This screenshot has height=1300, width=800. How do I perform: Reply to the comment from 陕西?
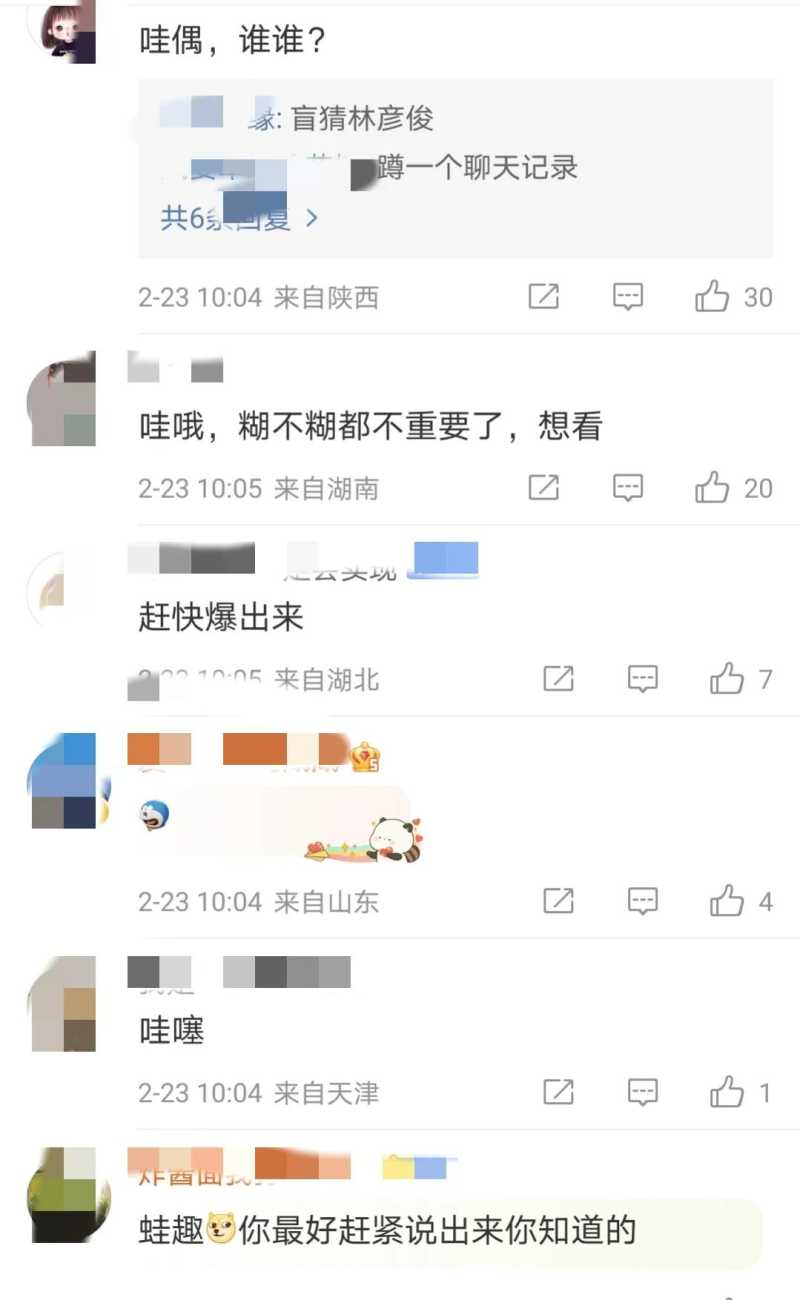pyautogui.click(x=627, y=297)
